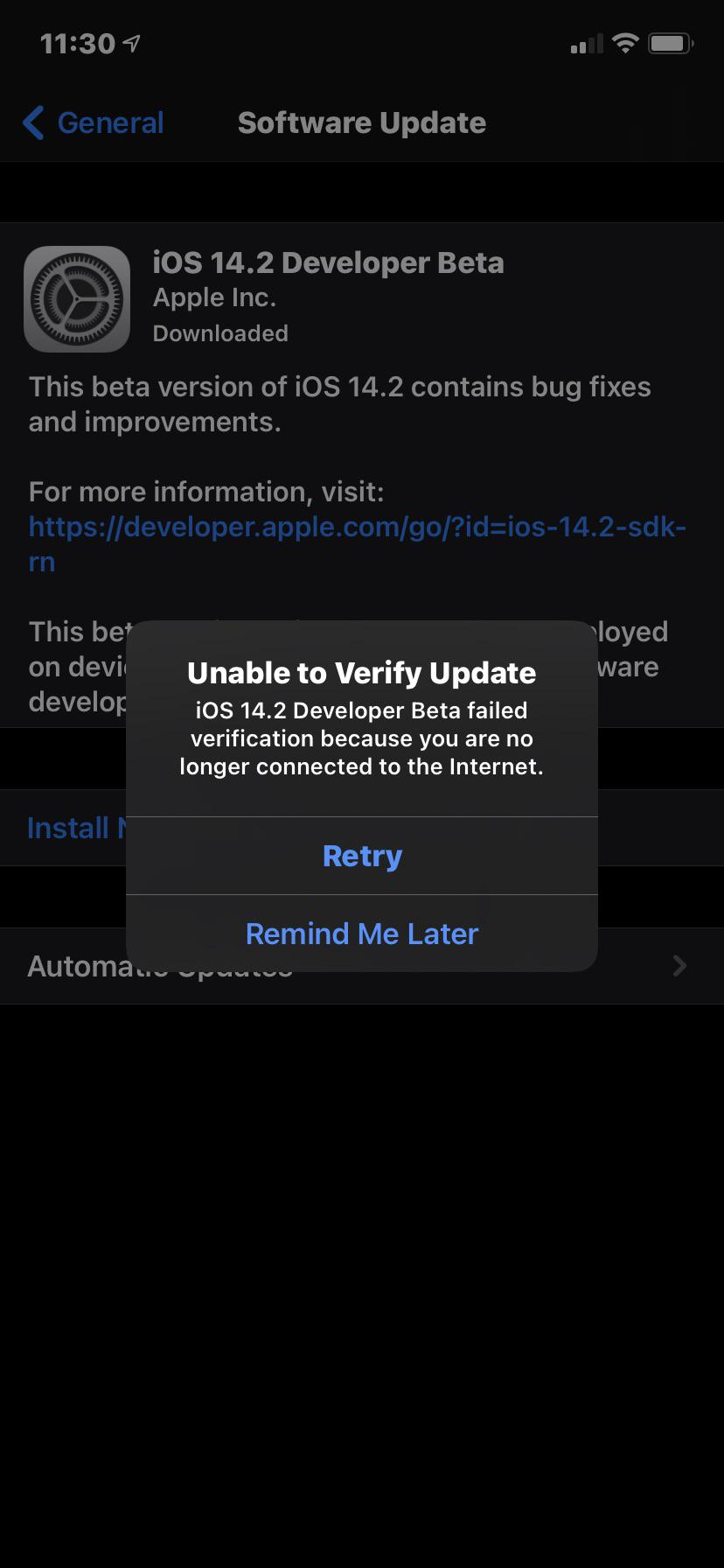Go back to General settings
Image resolution: width=724 pixels, height=1568 pixels.
[94, 123]
